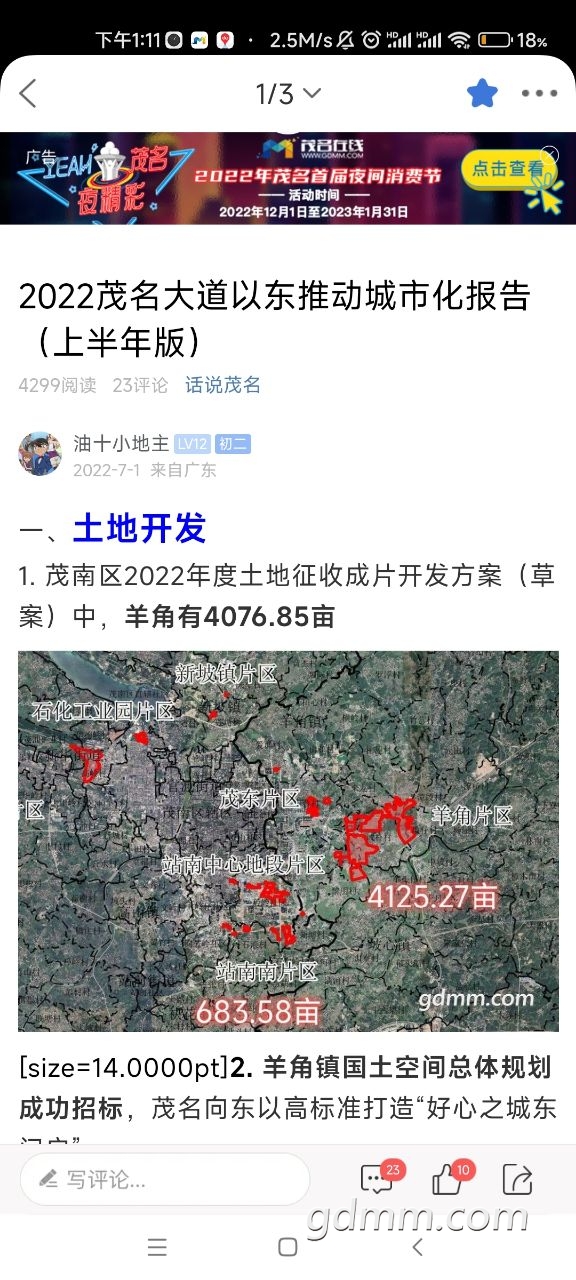Open the satellite map image
Viewport: 576px width, 1280px height.
(288, 841)
